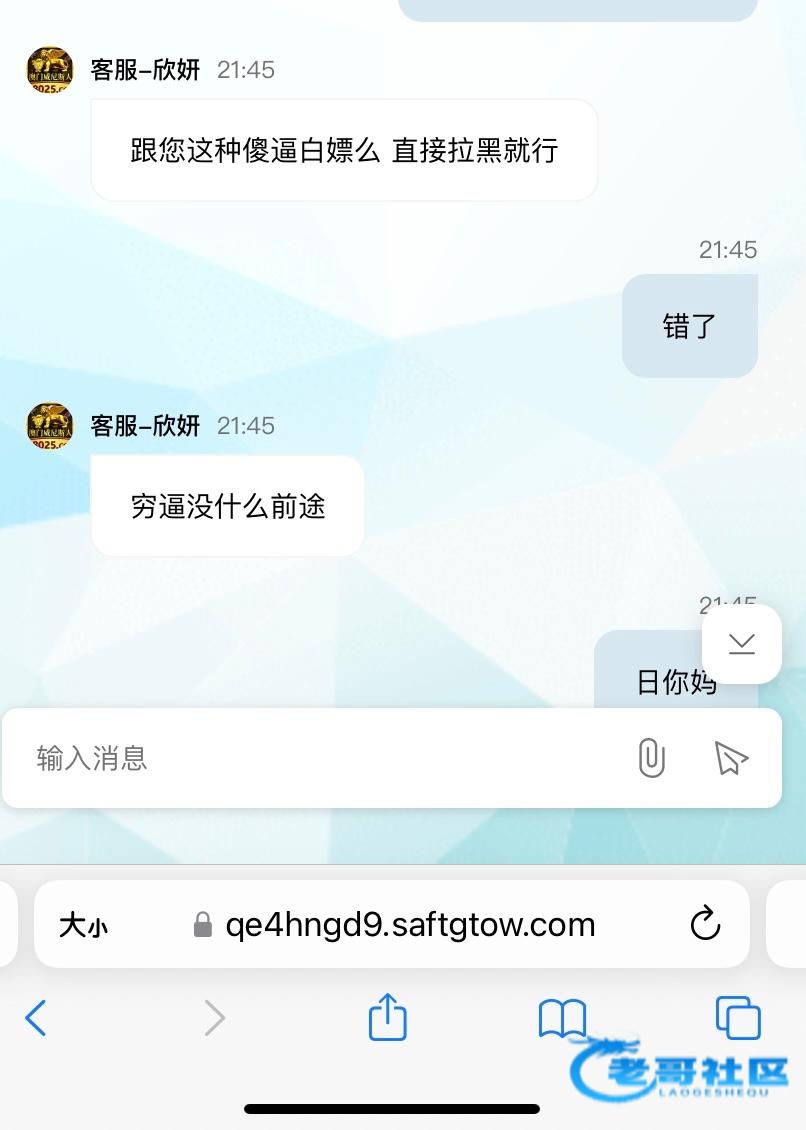Open Safari bookmarks
The image size is (806, 1130).
click(x=562, y=1018)
